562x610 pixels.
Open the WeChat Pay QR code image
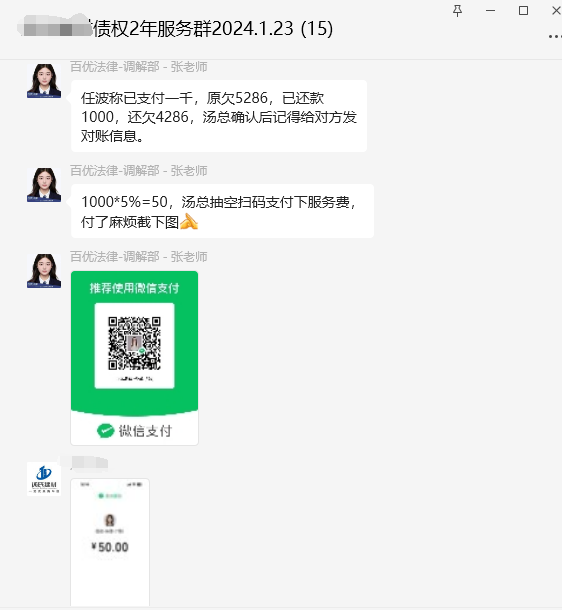pyautogui.click(x=135, y=358)
